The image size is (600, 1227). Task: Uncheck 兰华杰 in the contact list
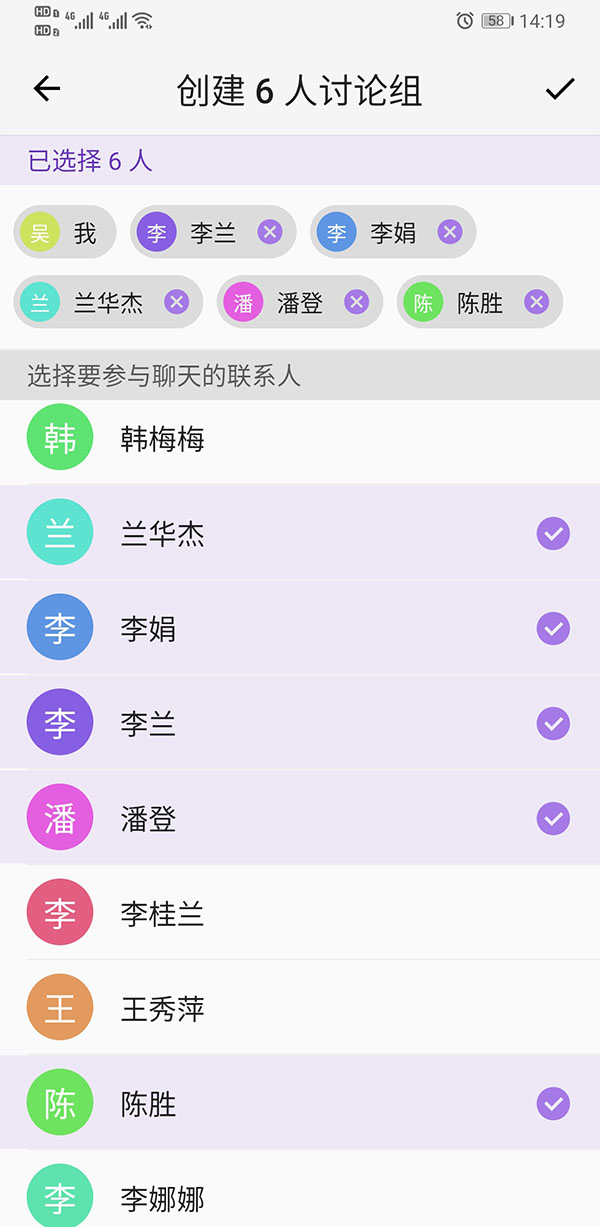click(x=553, y=534)
